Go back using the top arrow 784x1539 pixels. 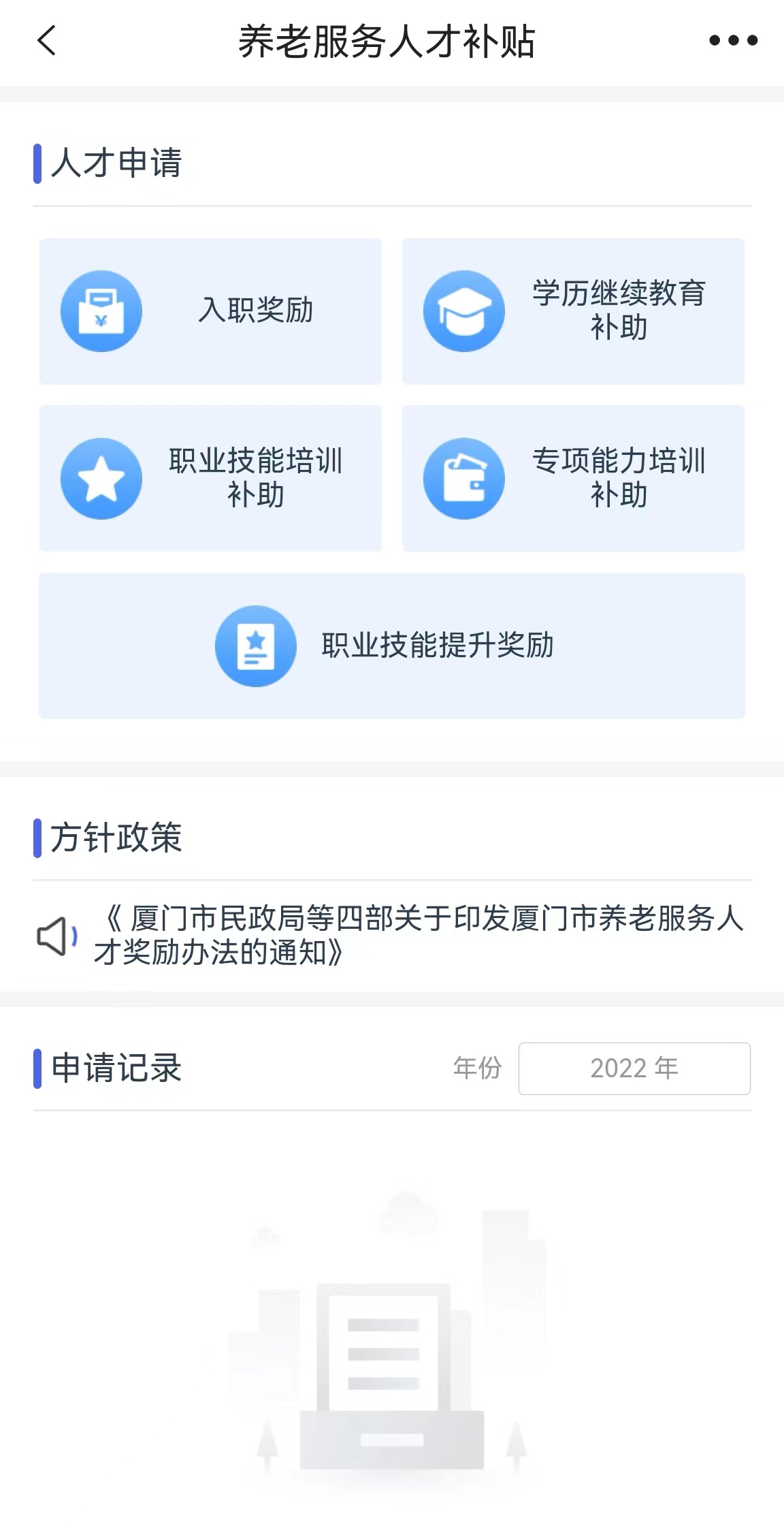[46, 41]
